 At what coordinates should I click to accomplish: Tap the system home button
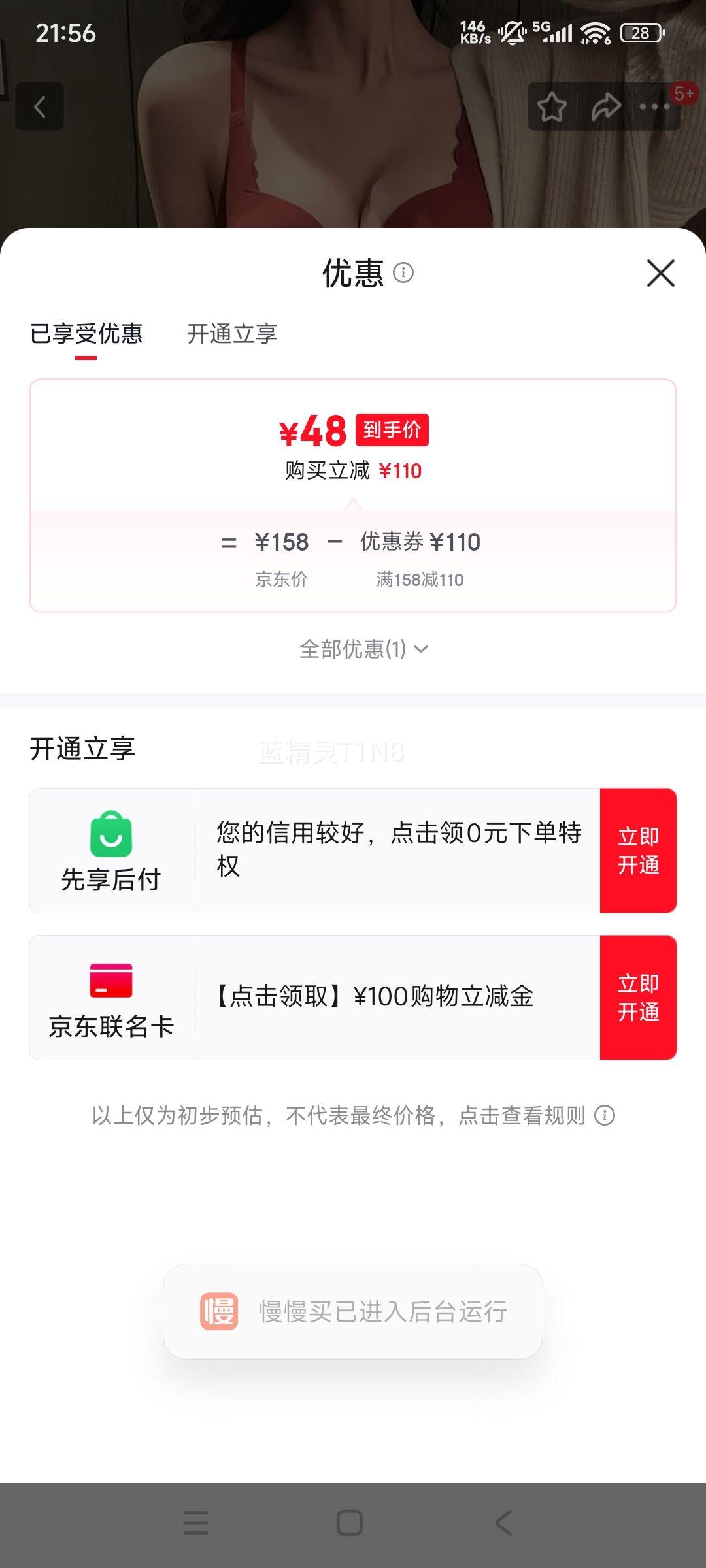point(350,1522)
